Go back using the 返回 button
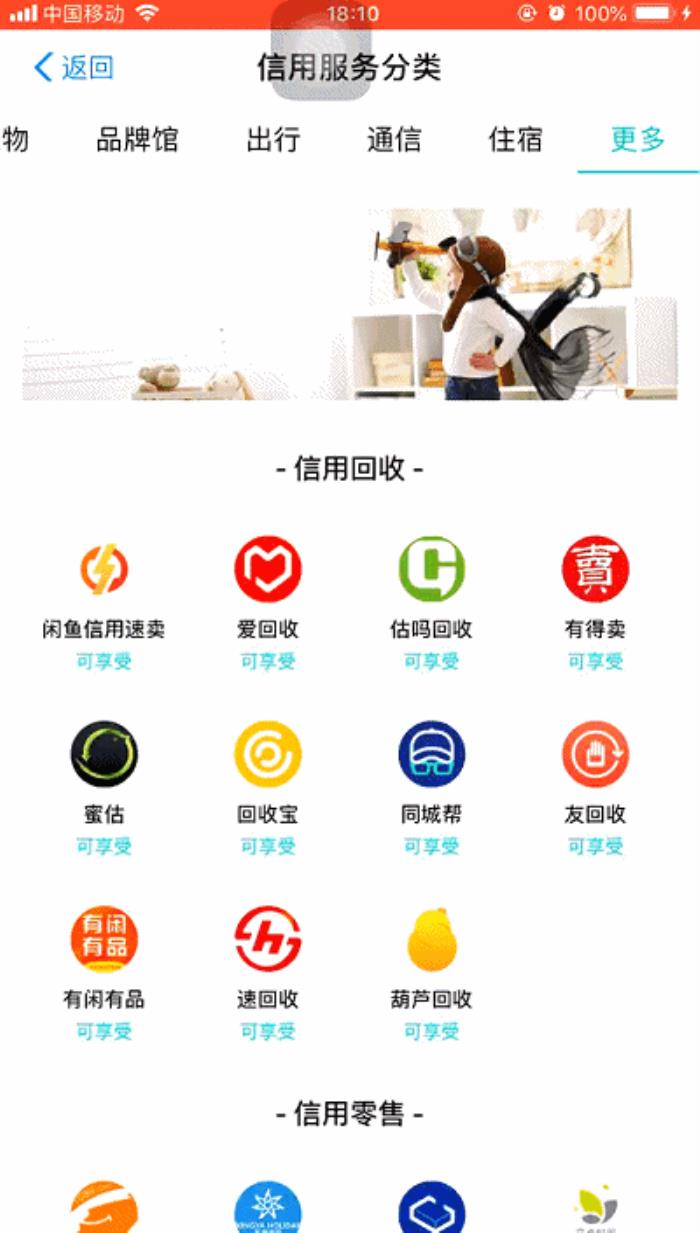 [x=74, y=67]
